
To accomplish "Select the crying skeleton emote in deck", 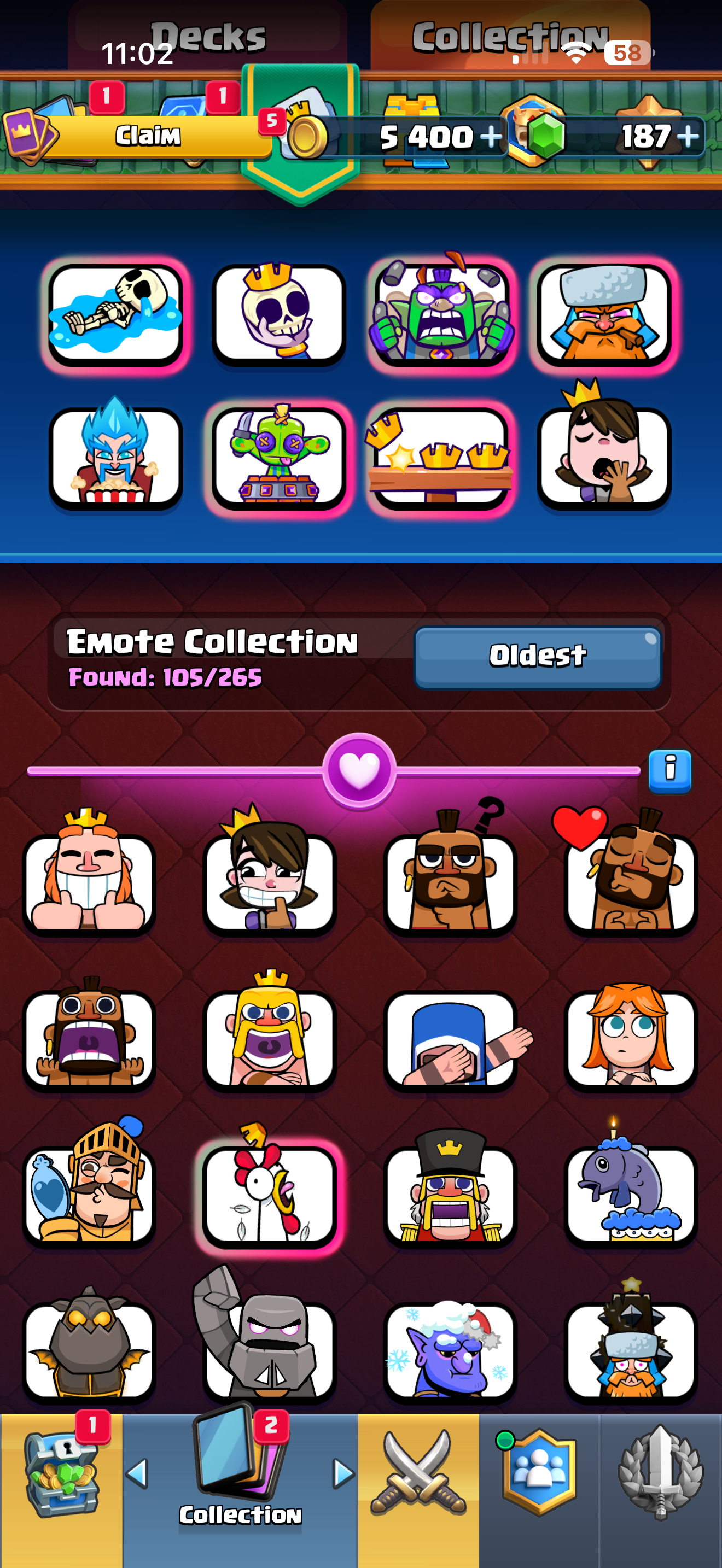I will [x=115, y=315].
